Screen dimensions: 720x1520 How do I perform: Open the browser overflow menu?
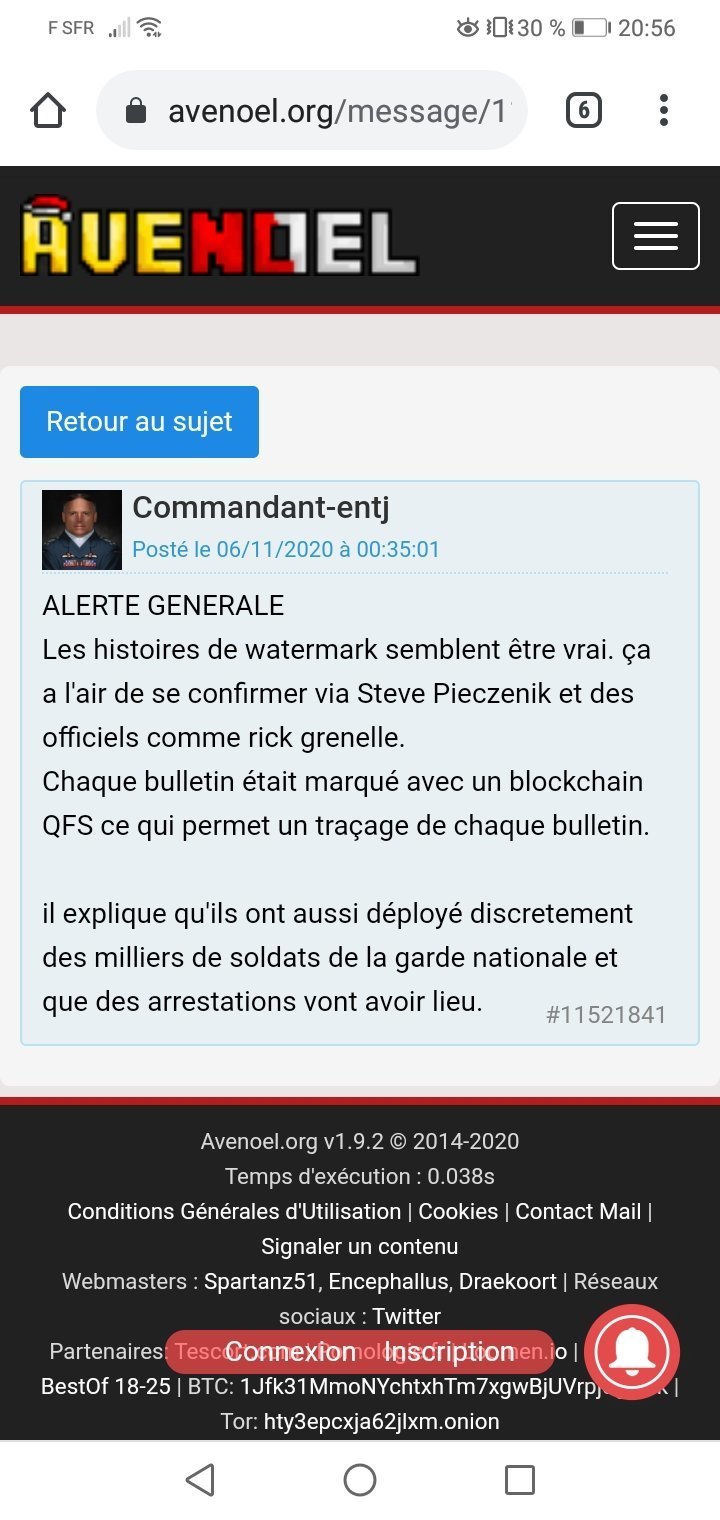click(664, 110)
